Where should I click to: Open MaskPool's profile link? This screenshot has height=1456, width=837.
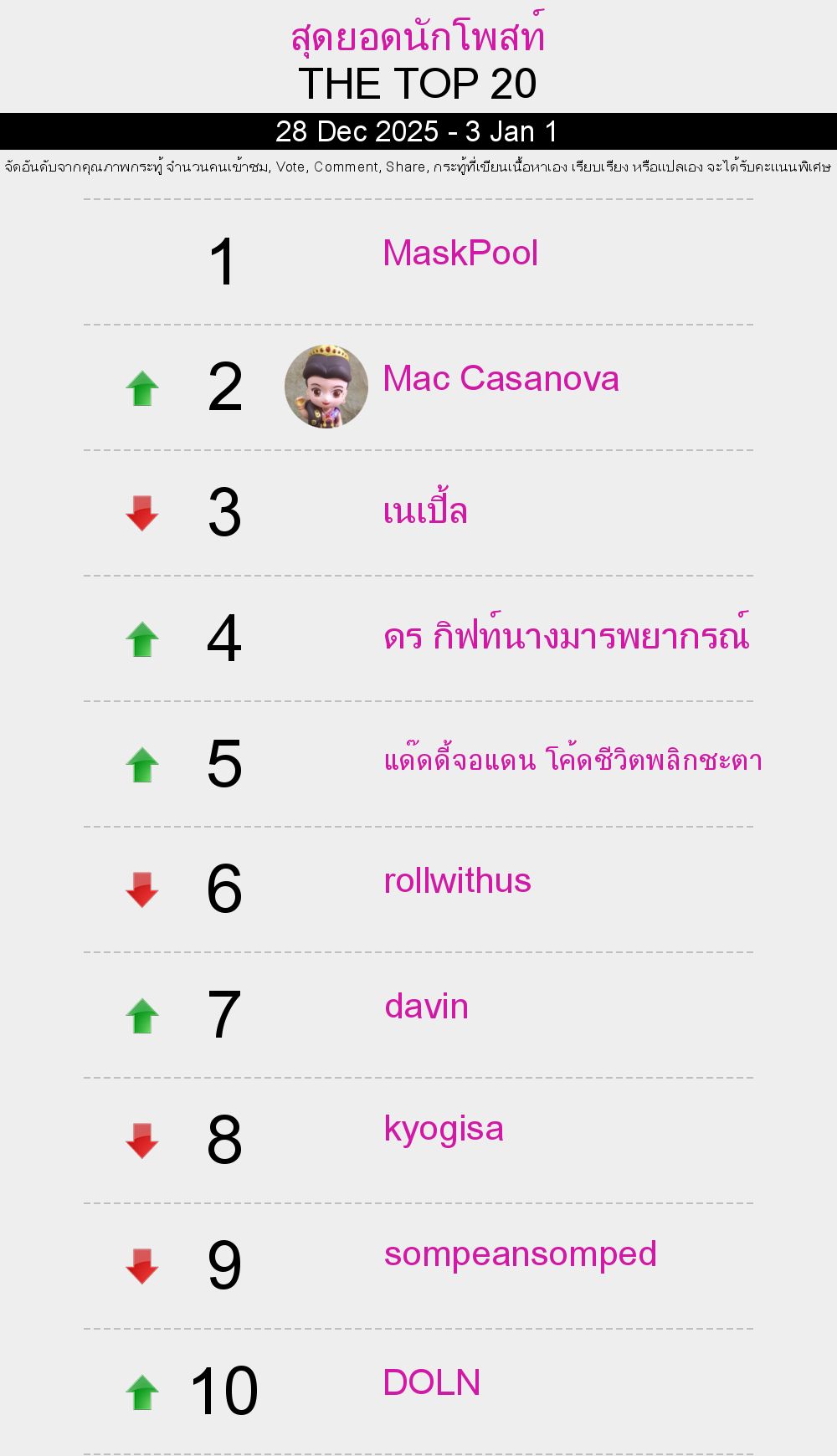(x=460, y=254)
